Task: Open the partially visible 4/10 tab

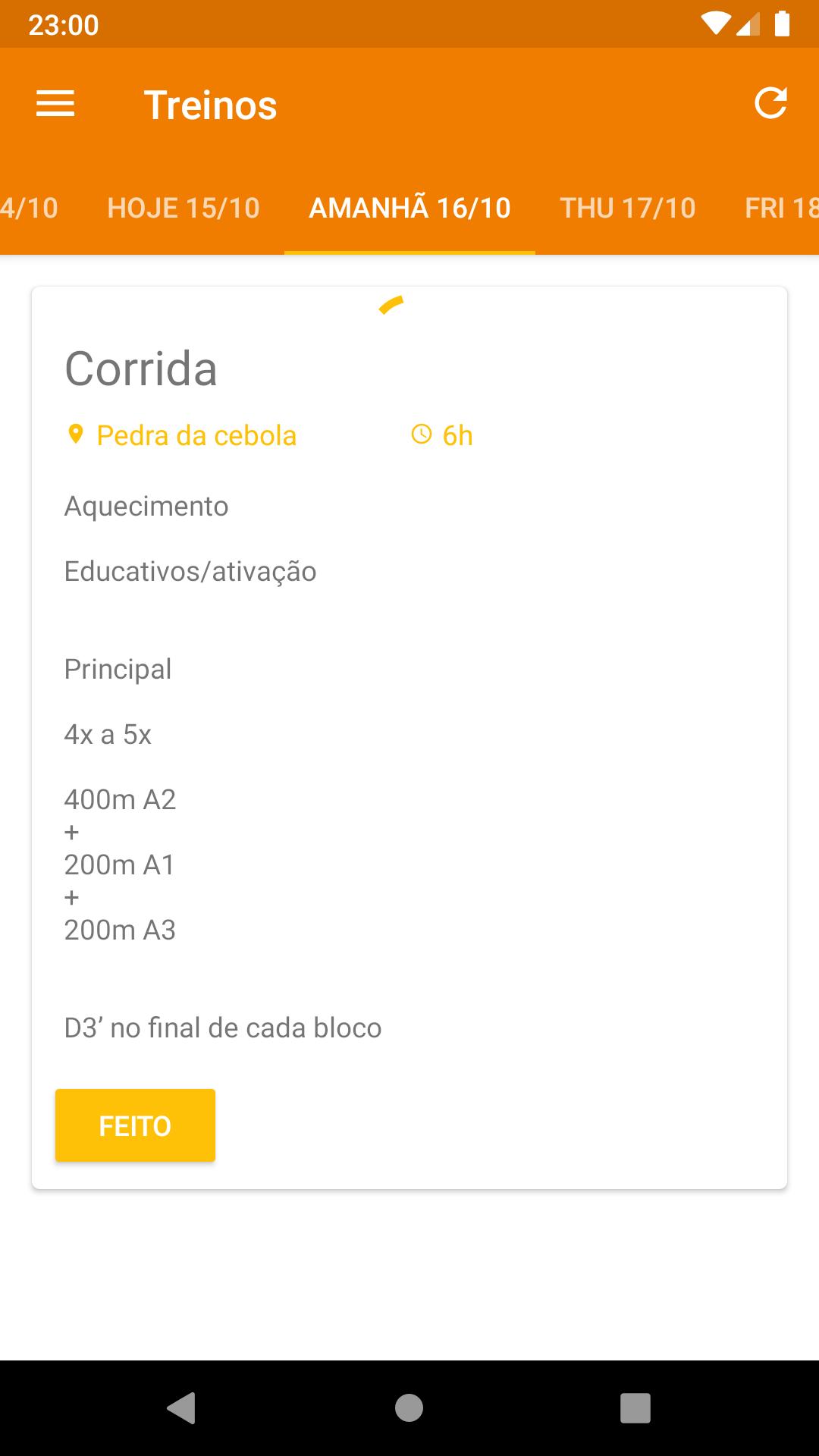Action: (29, 208)
